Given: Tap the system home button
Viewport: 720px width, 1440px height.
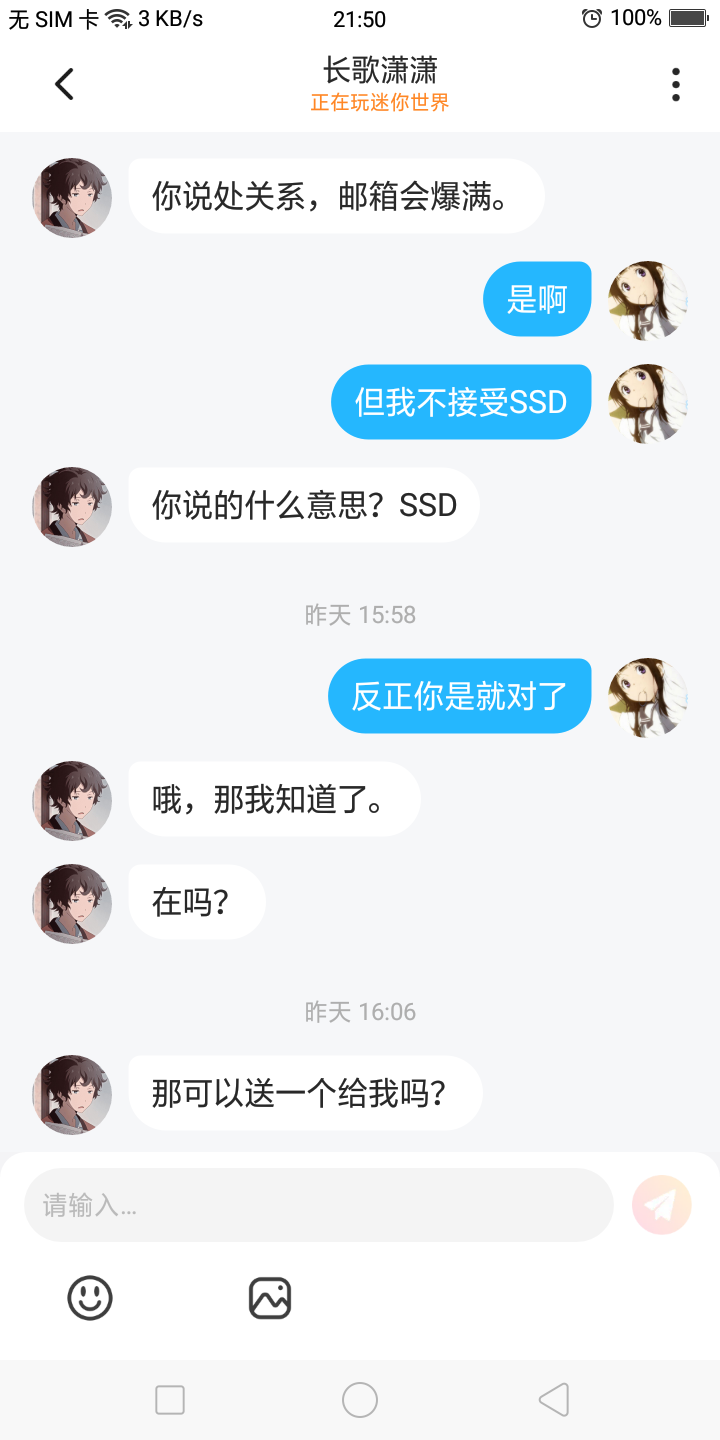Looking at the screenshot, I should tap(360, 1400).
